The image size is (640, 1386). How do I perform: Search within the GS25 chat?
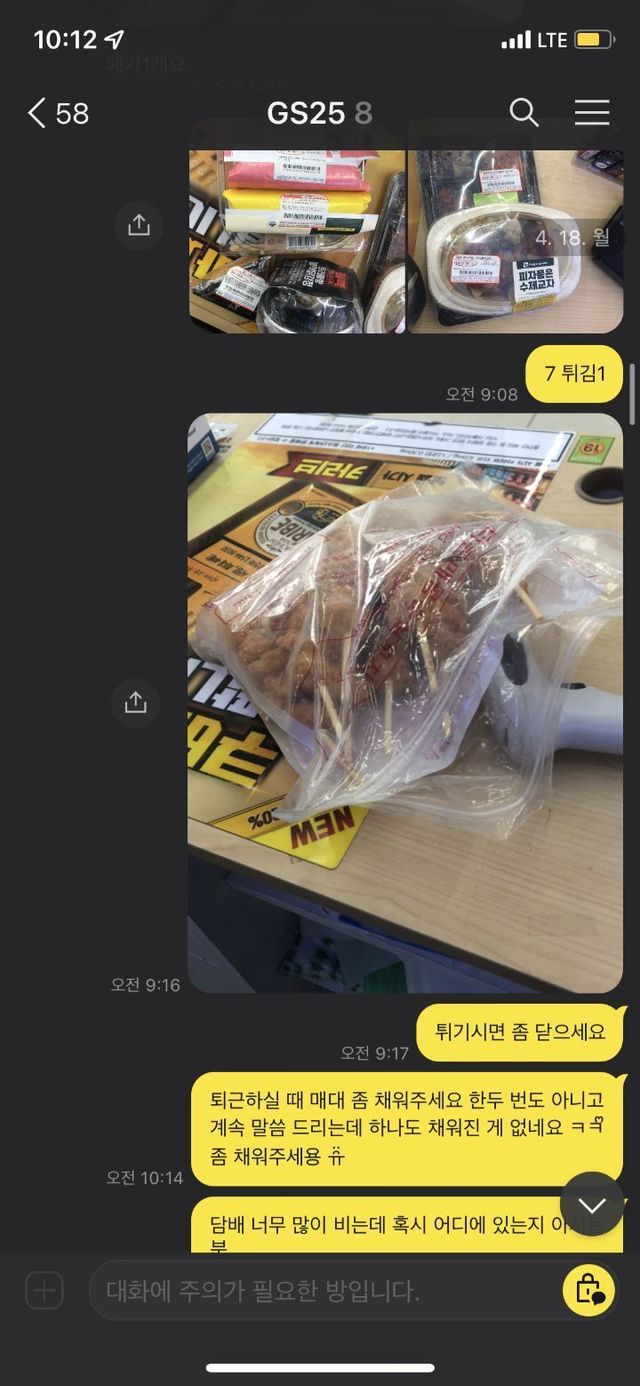524,112
